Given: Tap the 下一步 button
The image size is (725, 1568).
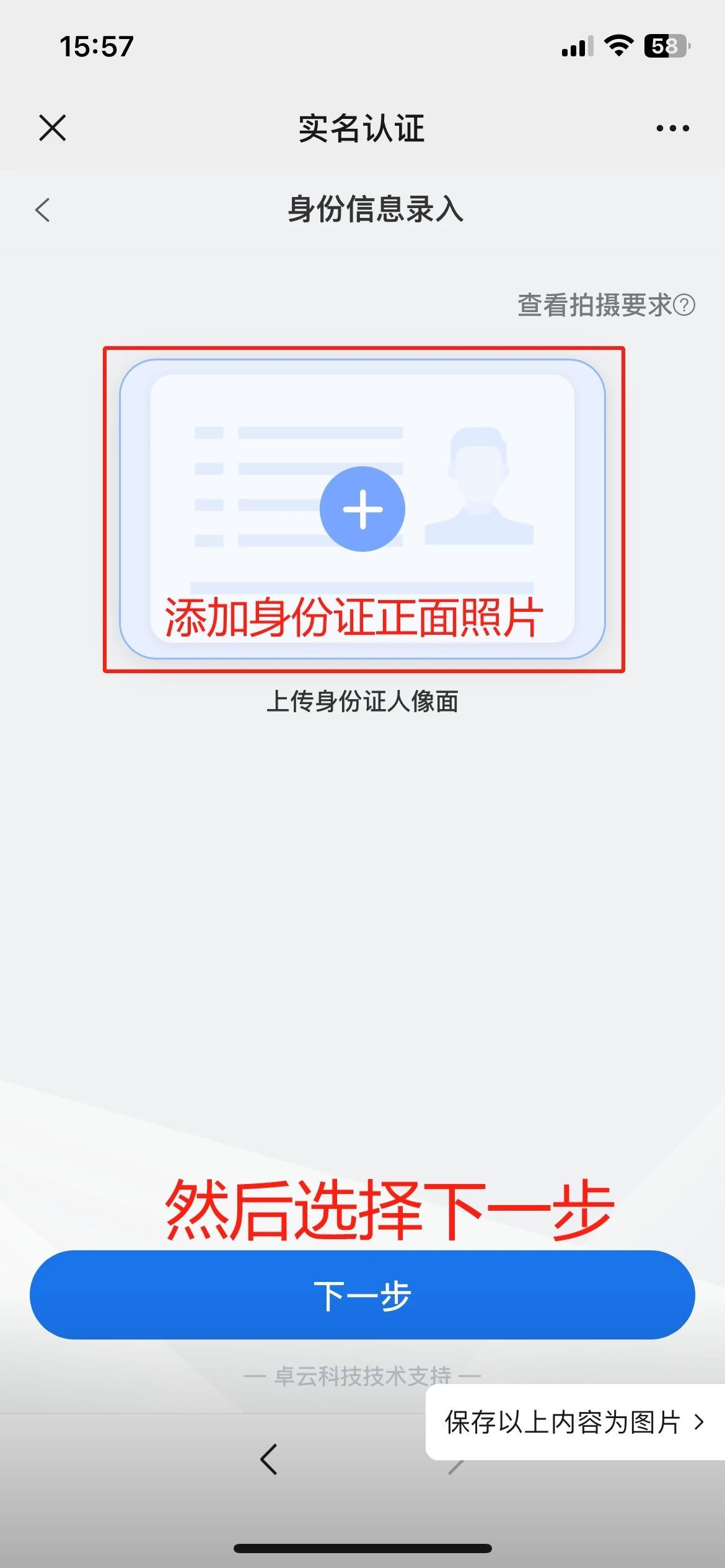Looking at the screenshot, I should (x=362, y=1296).
